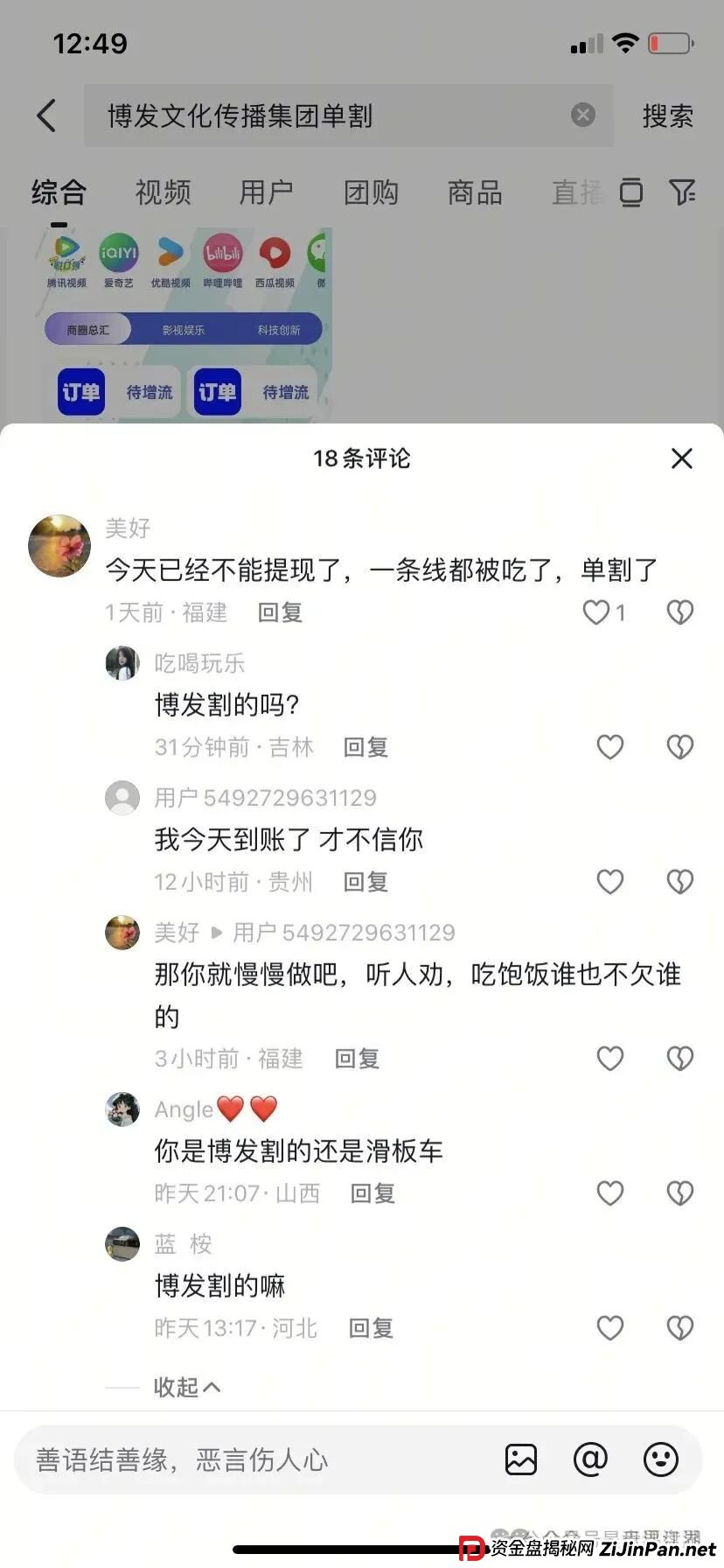The width and height of the screenshot is (724, 1568).
Task: Dislike the comment from 蓝桉
Action: [x=679, y=1327]
